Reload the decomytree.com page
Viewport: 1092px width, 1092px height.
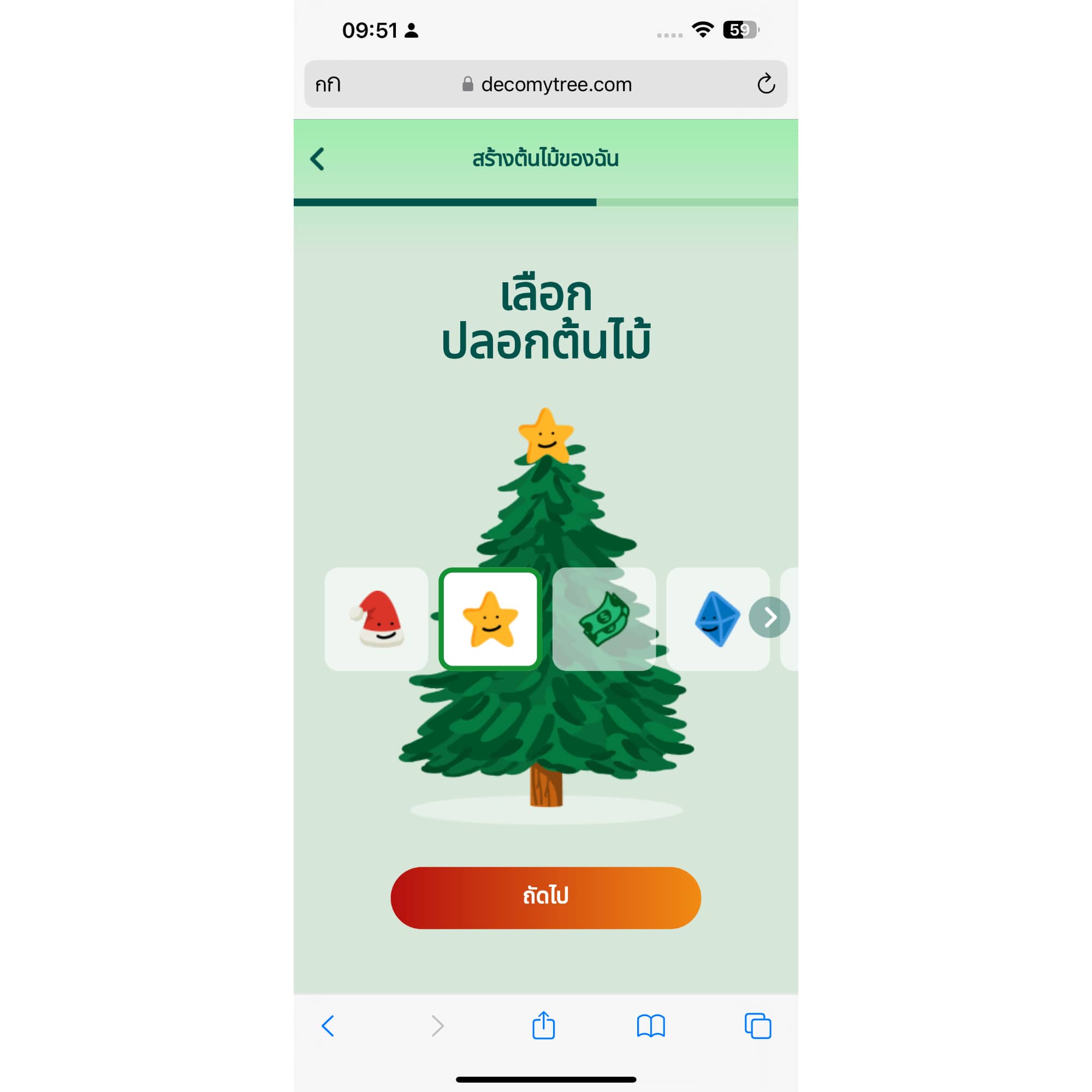click(766, 84)
